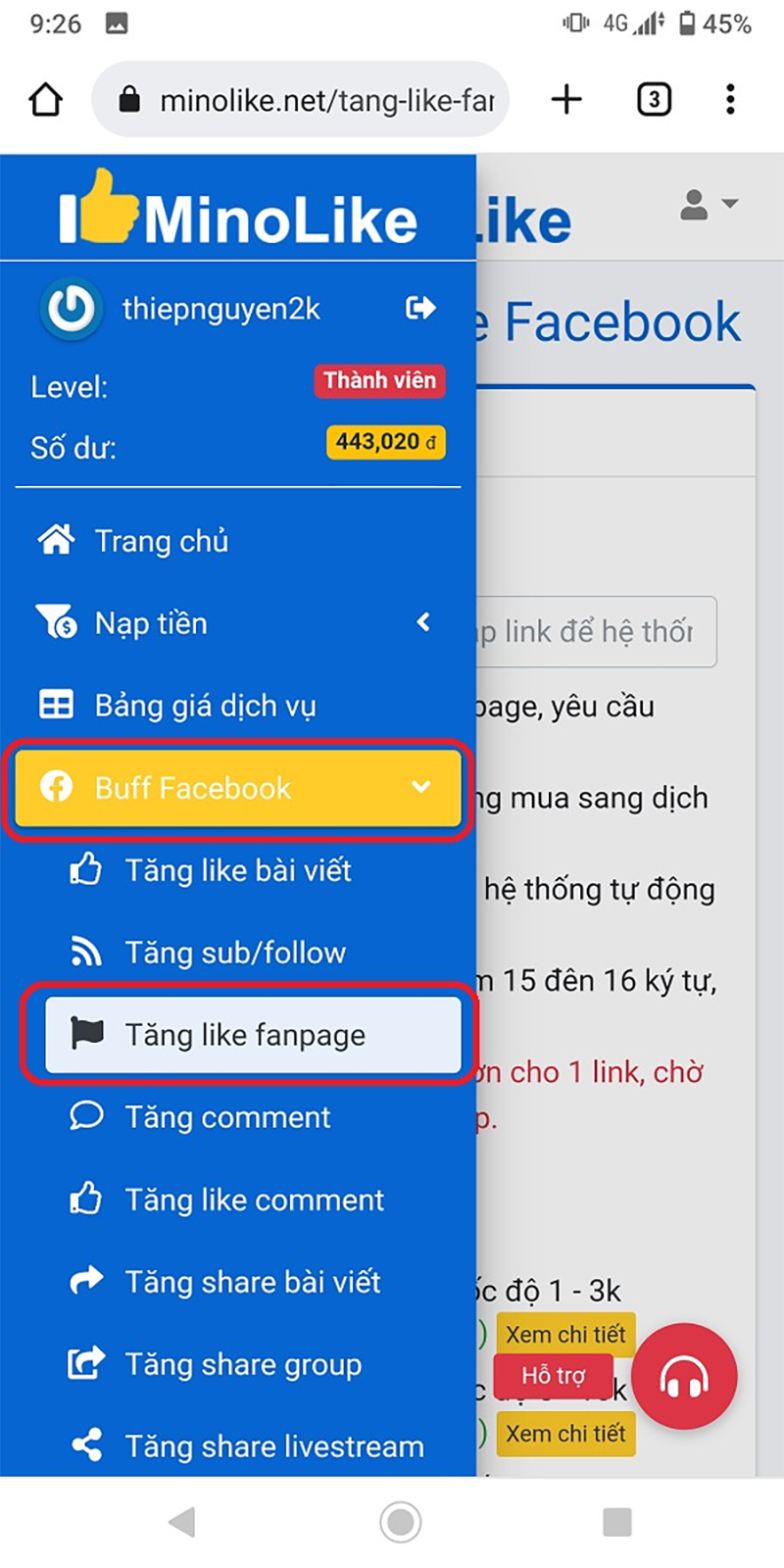Open Bảng giá dịch vụ
The width and height of the screenshot is (784, 1568).
pos(205,706)
